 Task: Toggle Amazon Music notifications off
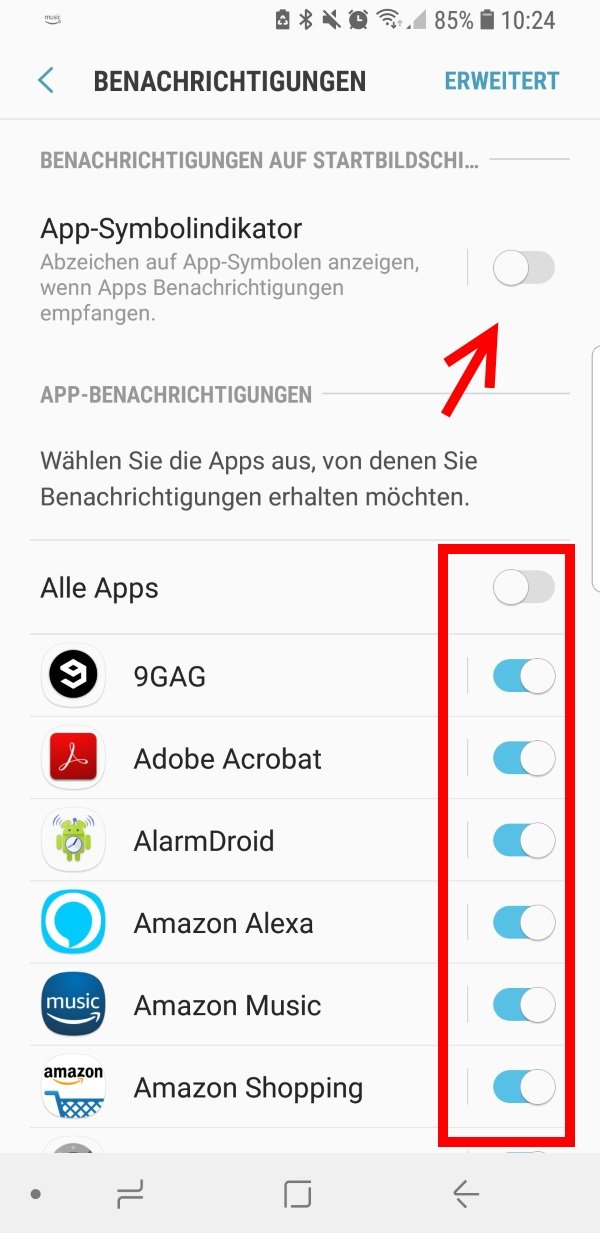point(524,1004)
